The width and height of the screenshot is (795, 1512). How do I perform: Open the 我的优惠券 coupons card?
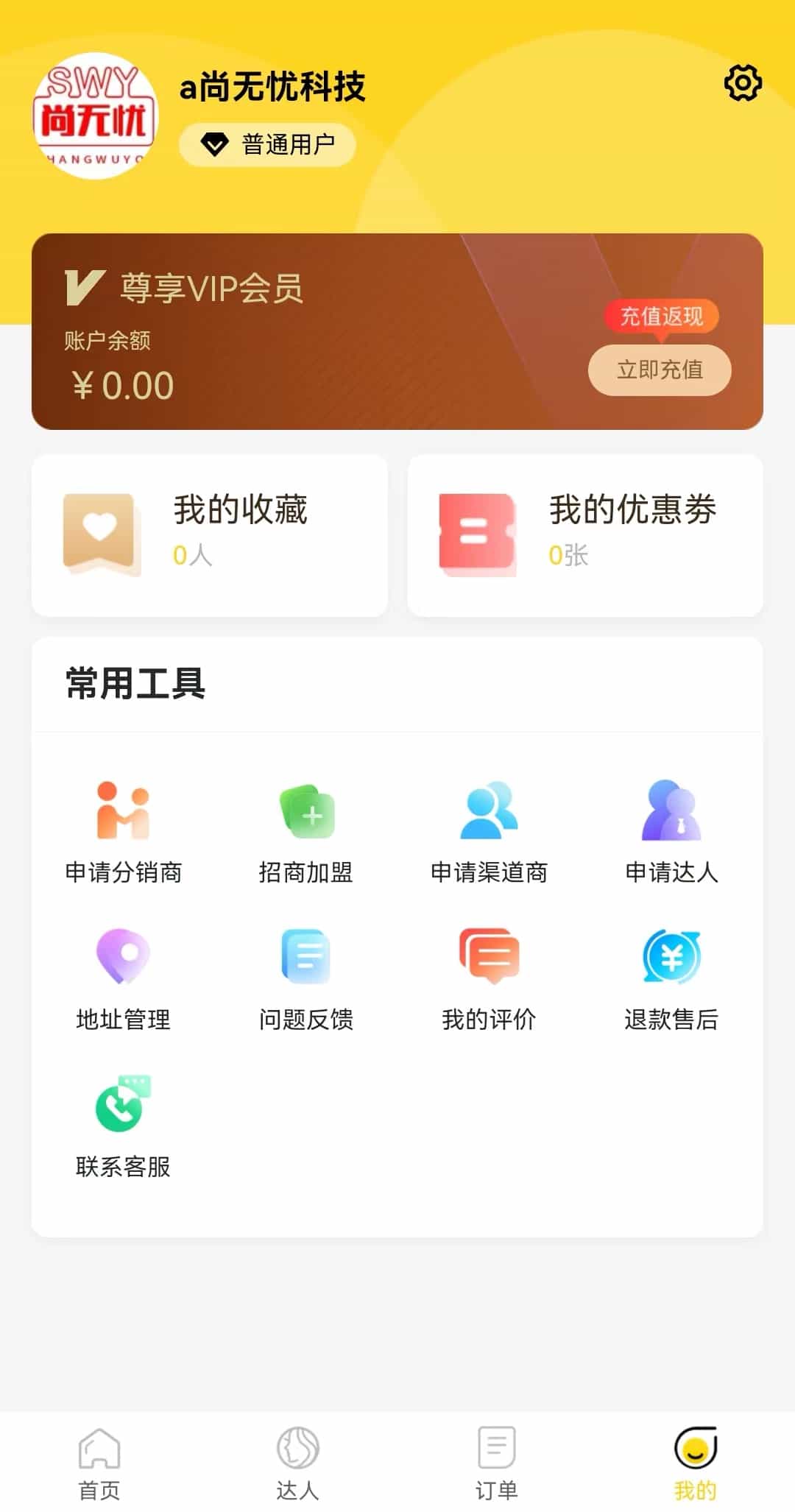point(585,535)
